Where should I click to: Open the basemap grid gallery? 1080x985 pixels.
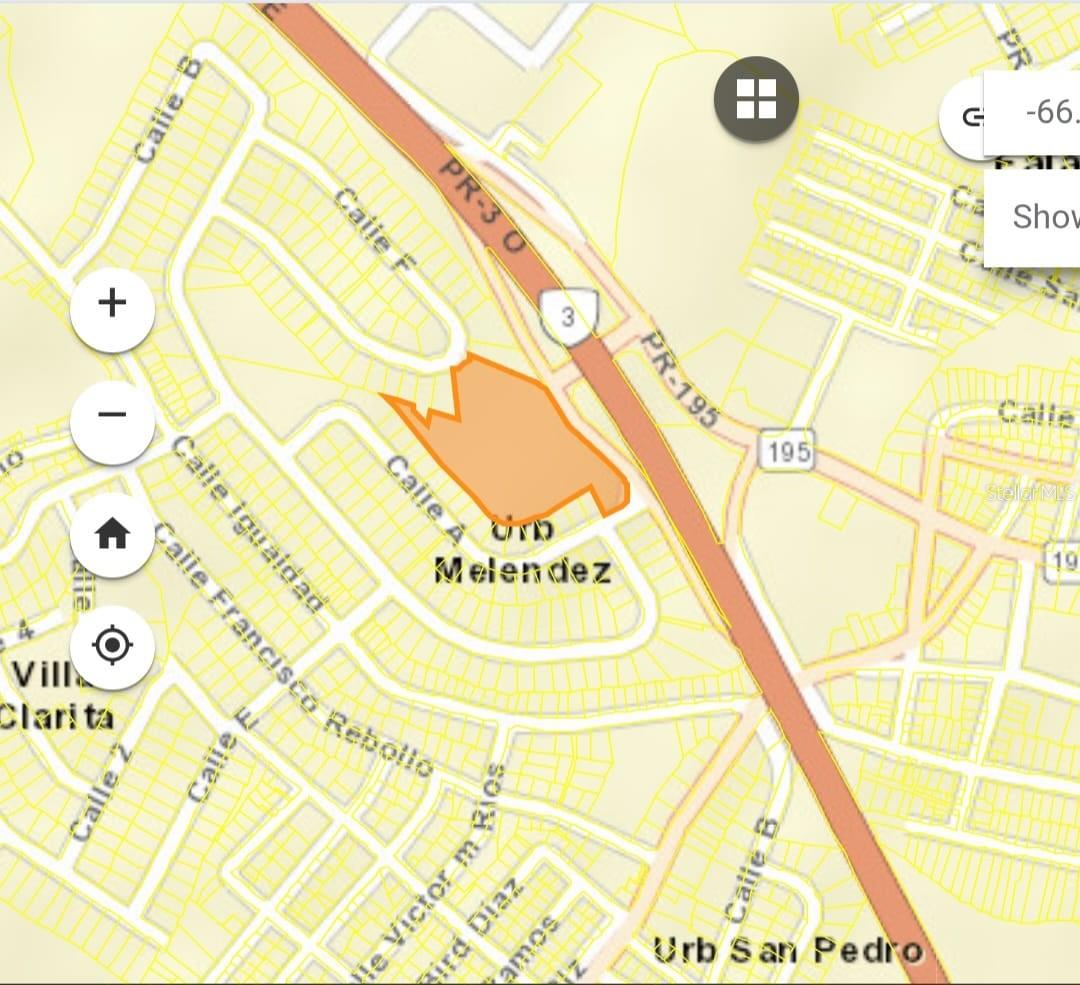pos(756,99)
